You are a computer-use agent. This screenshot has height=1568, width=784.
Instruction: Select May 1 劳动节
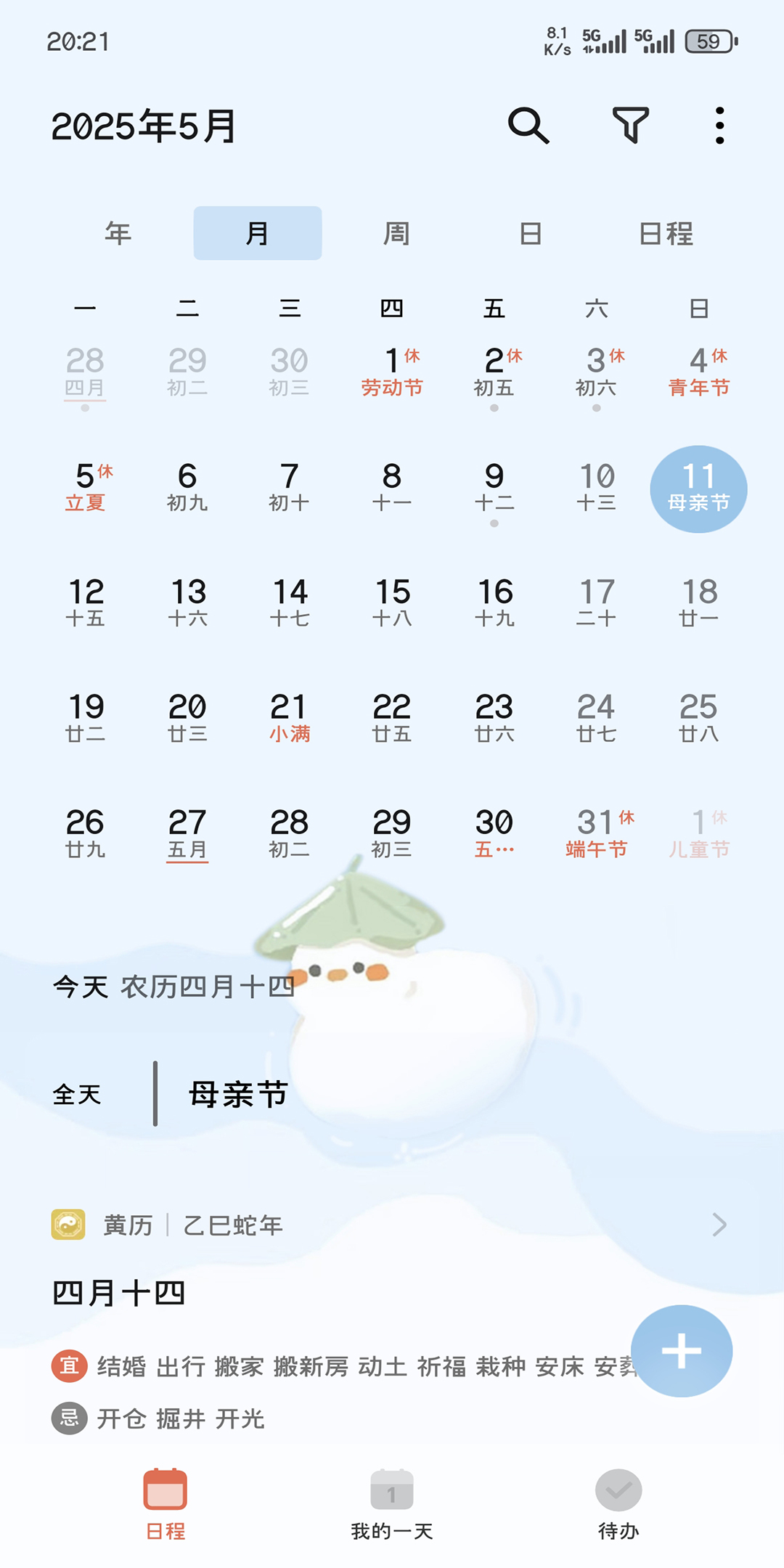[x=392, y=372]
